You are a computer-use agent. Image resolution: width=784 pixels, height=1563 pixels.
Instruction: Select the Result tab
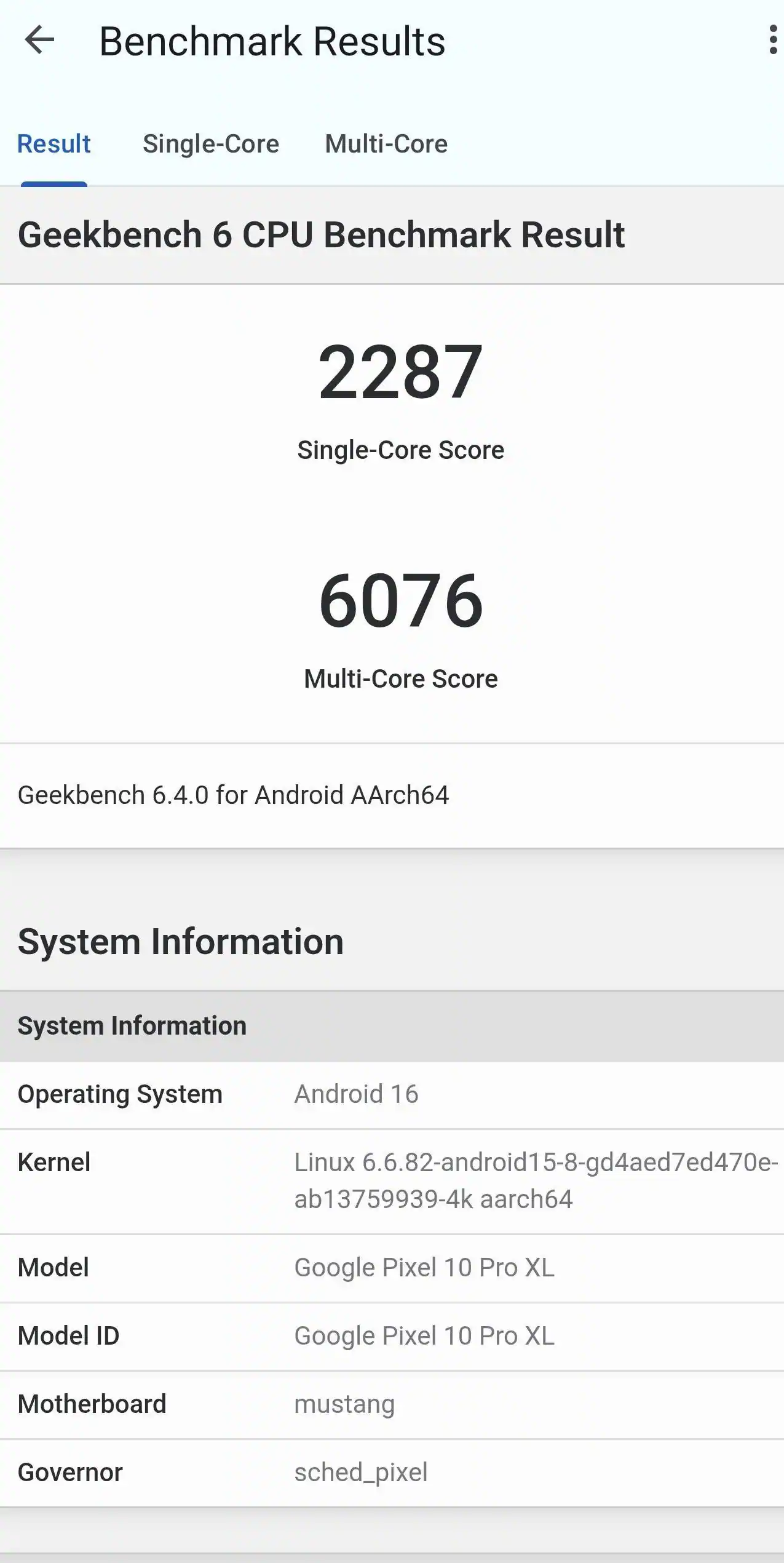click(53, 144)
